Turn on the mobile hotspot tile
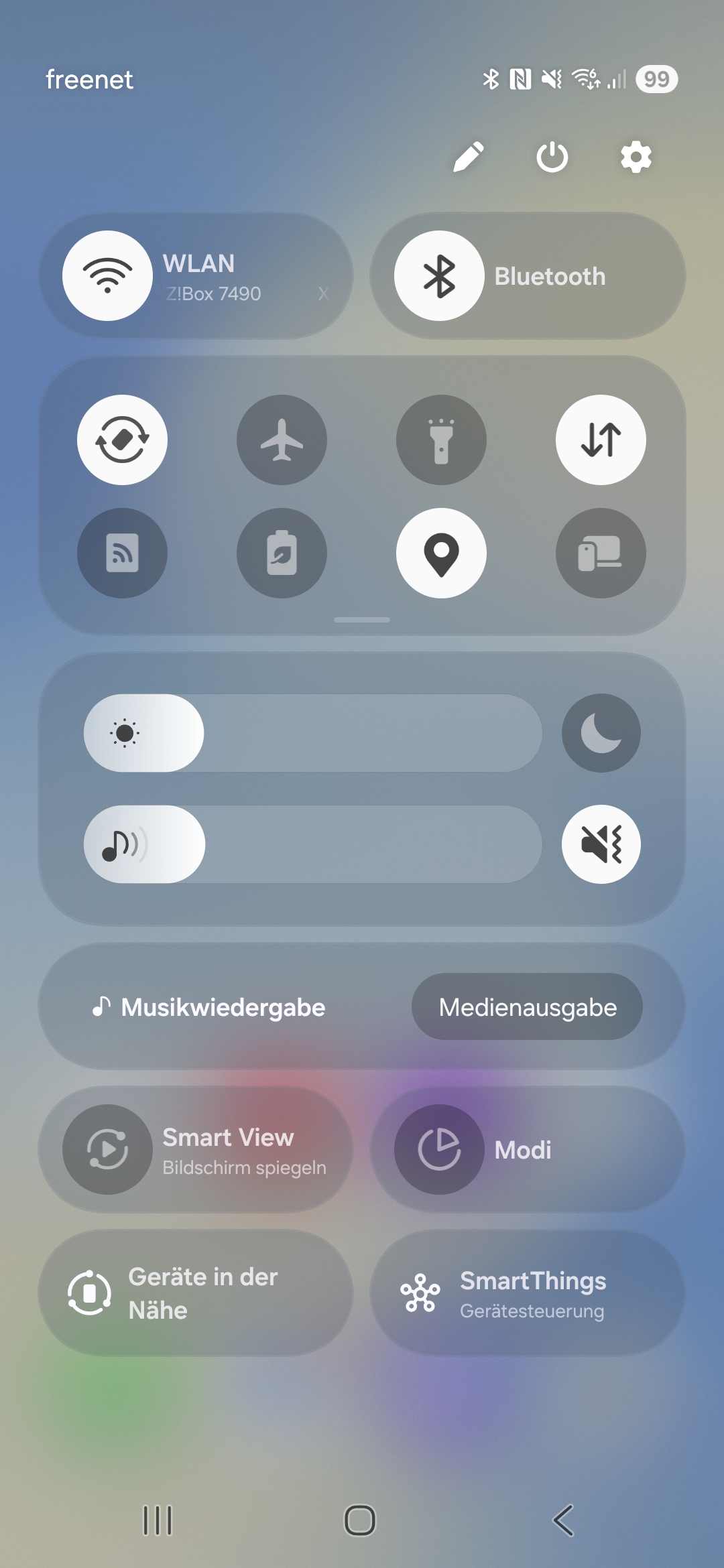Screen dimensions: 724x1568 pos(122,553)
